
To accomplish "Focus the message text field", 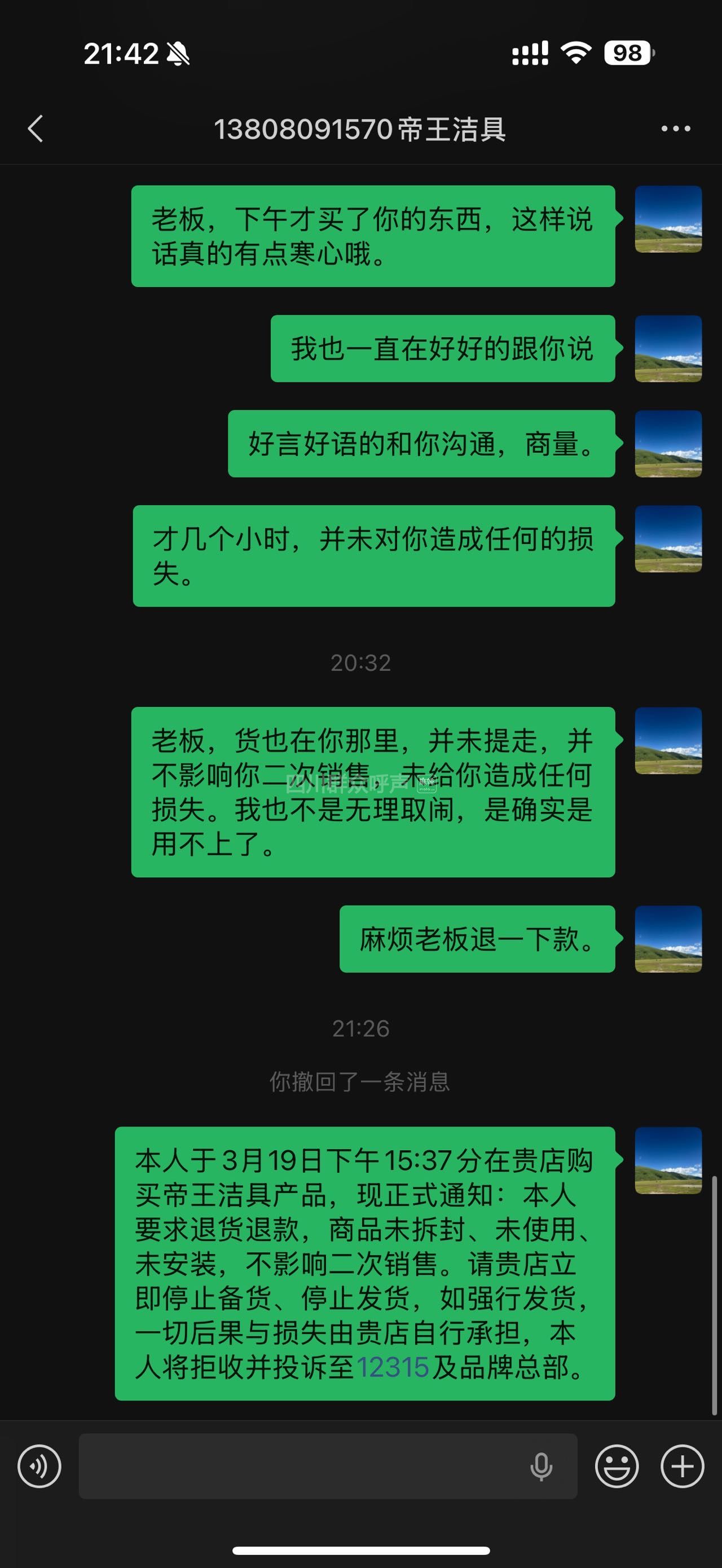I will (x=305, y=1467).
